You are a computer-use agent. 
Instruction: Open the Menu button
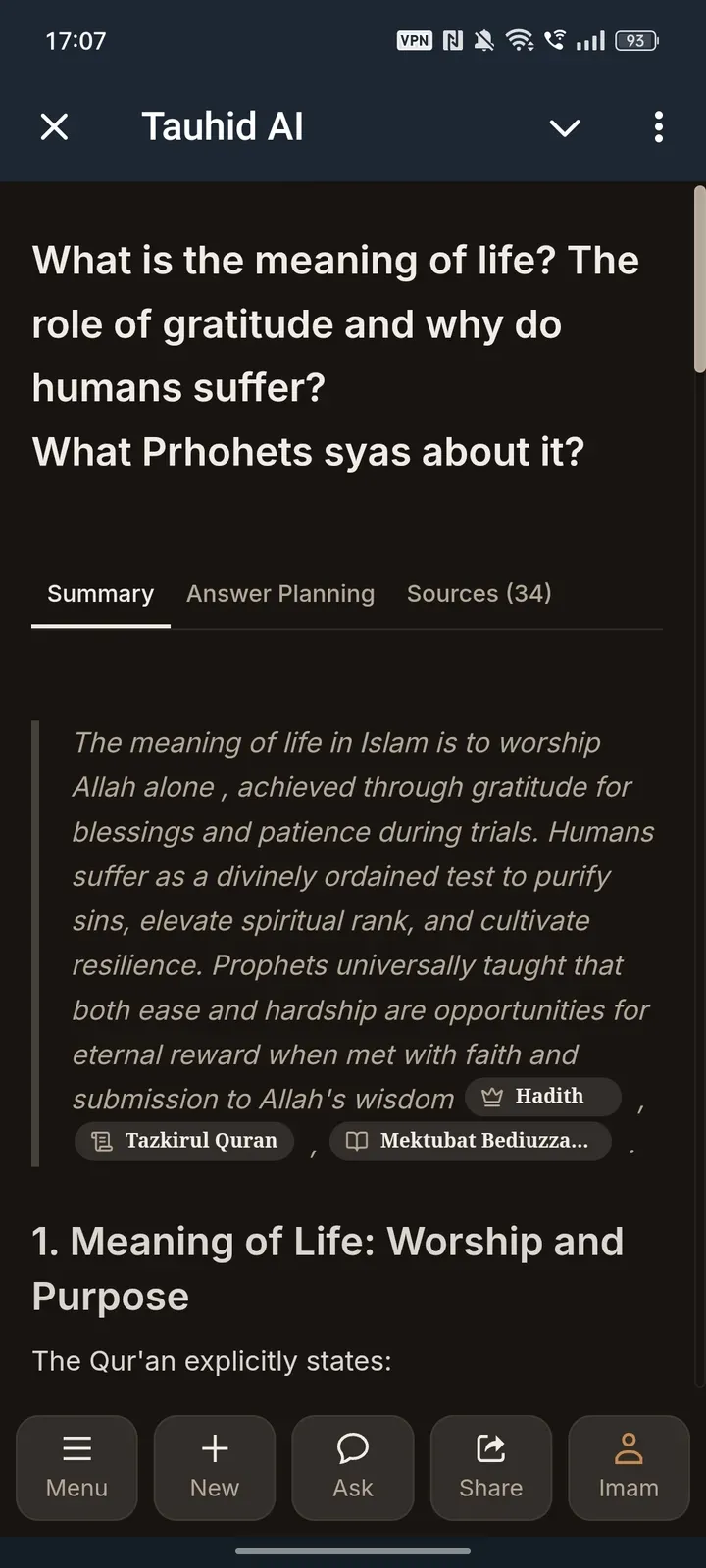pos(76,1467)
